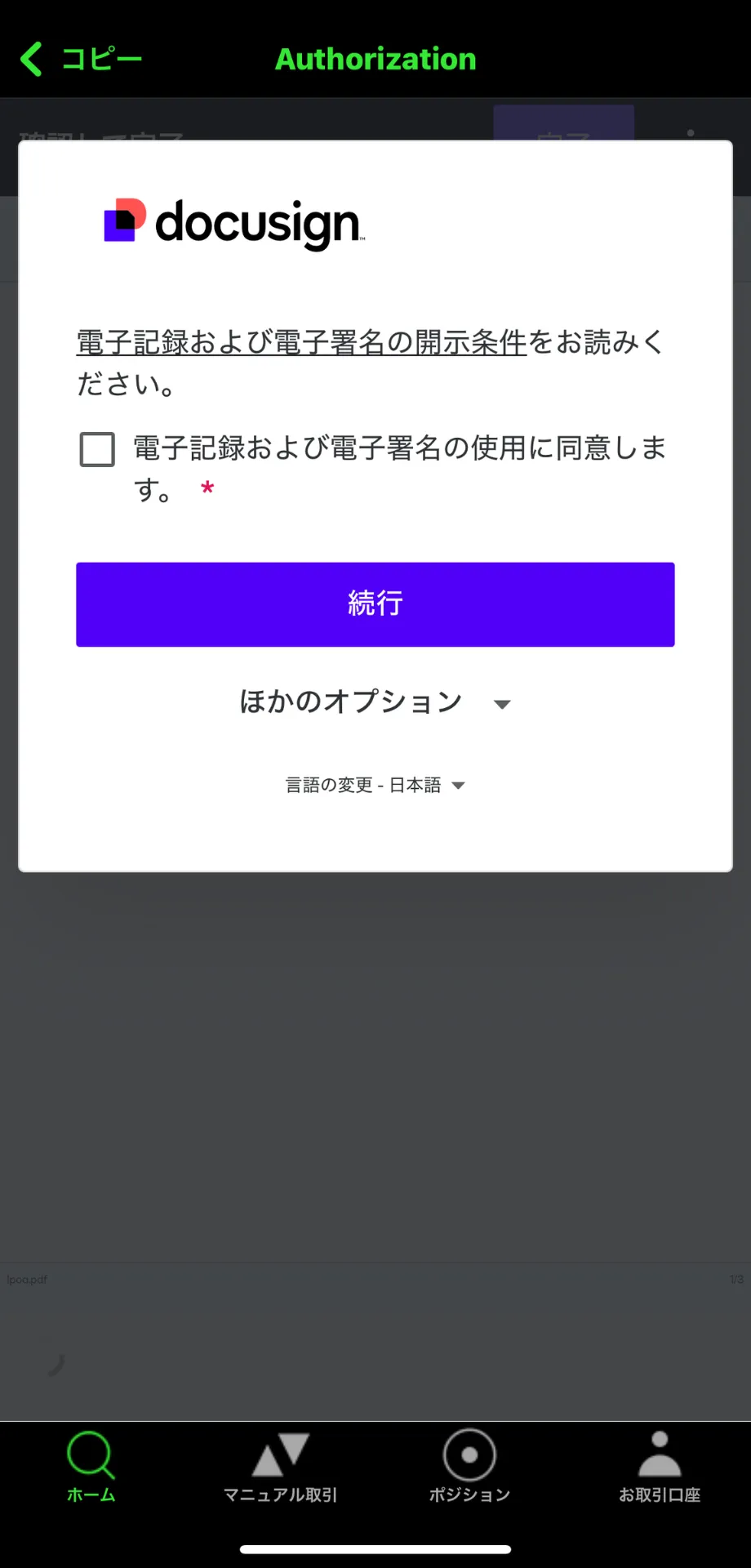Open the 電子記録および電子署名の開示条件 link

click(302, 342)
